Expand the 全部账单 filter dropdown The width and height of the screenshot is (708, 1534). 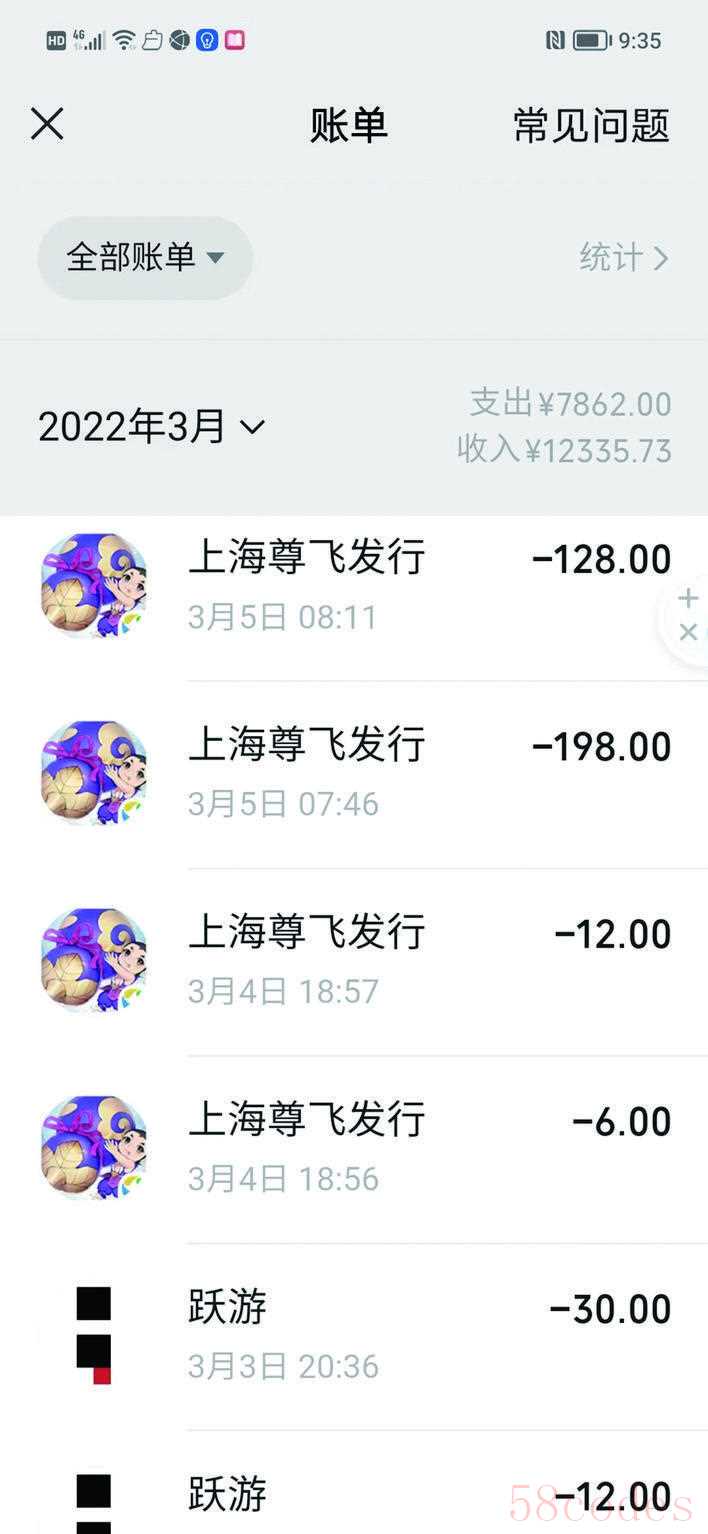[145, 258]
